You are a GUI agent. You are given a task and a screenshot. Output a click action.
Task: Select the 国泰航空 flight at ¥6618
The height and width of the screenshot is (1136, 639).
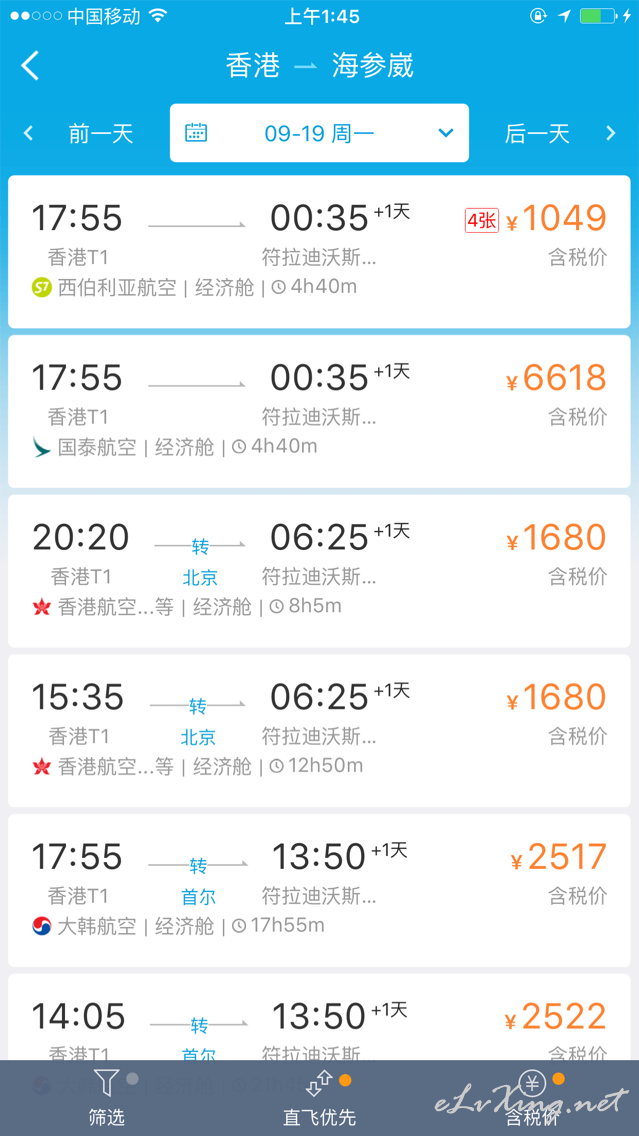pos(319,412)
